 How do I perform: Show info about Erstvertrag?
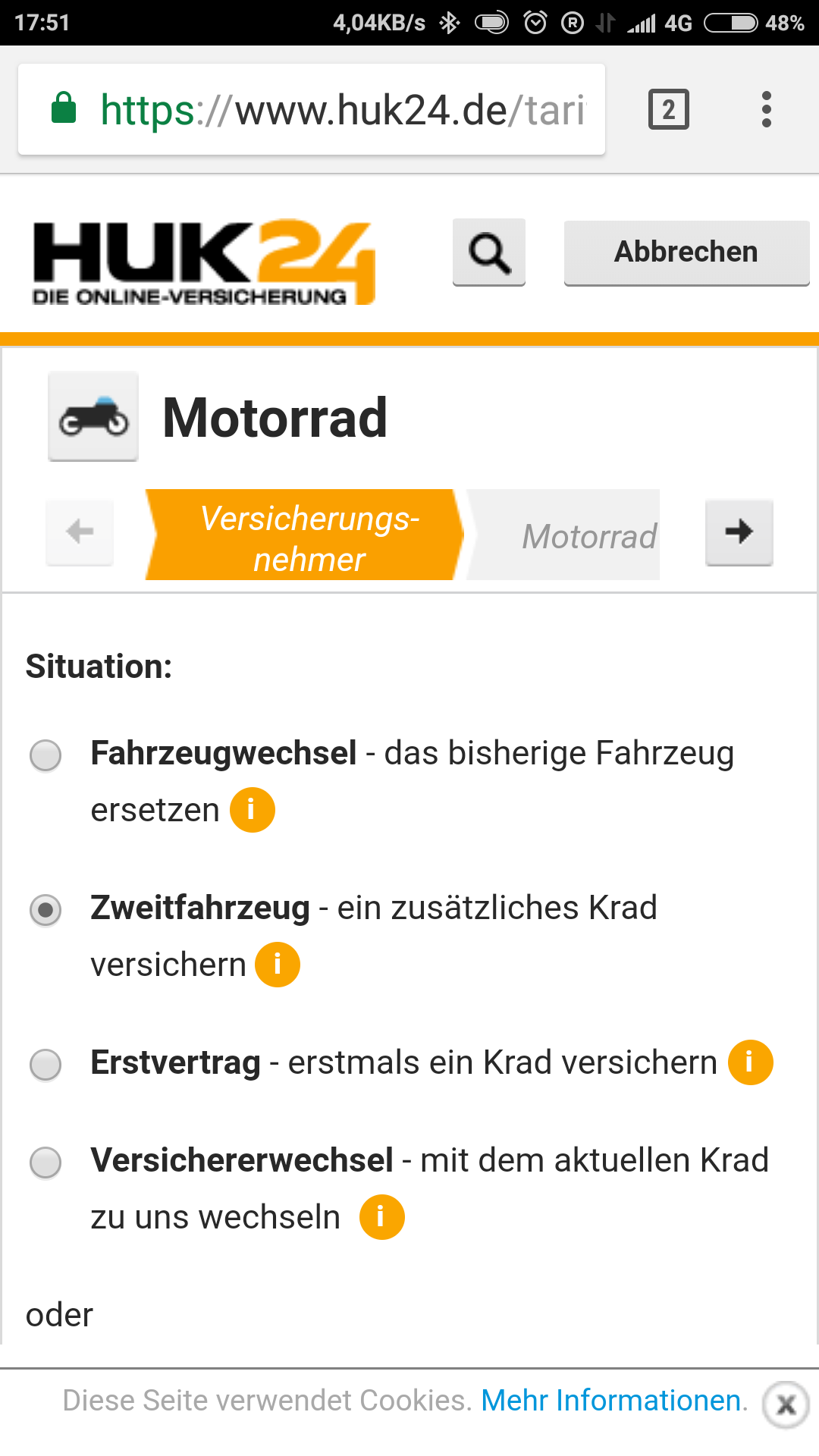[x=750, y=1062]
